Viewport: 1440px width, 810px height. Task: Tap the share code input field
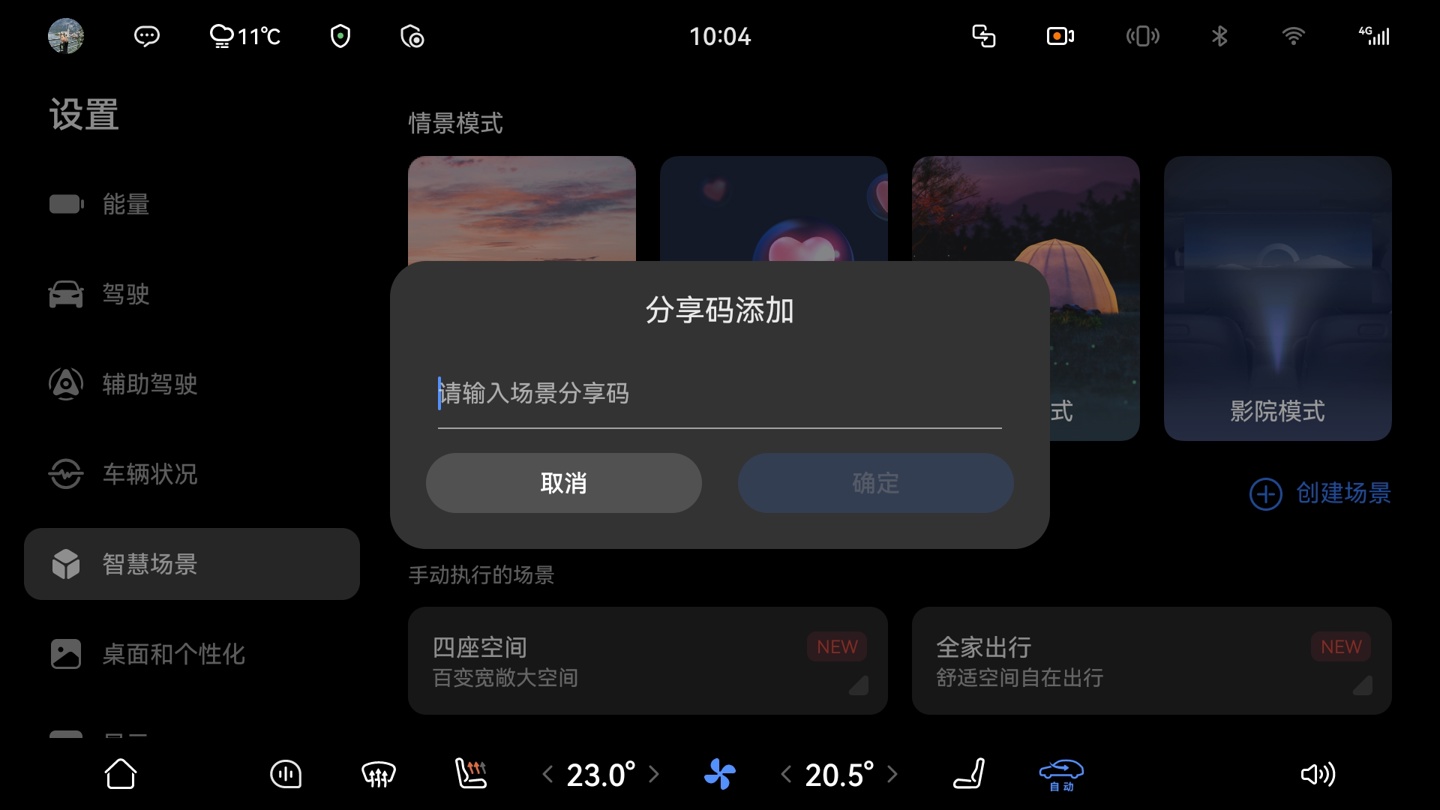click(x=719, y=393)
